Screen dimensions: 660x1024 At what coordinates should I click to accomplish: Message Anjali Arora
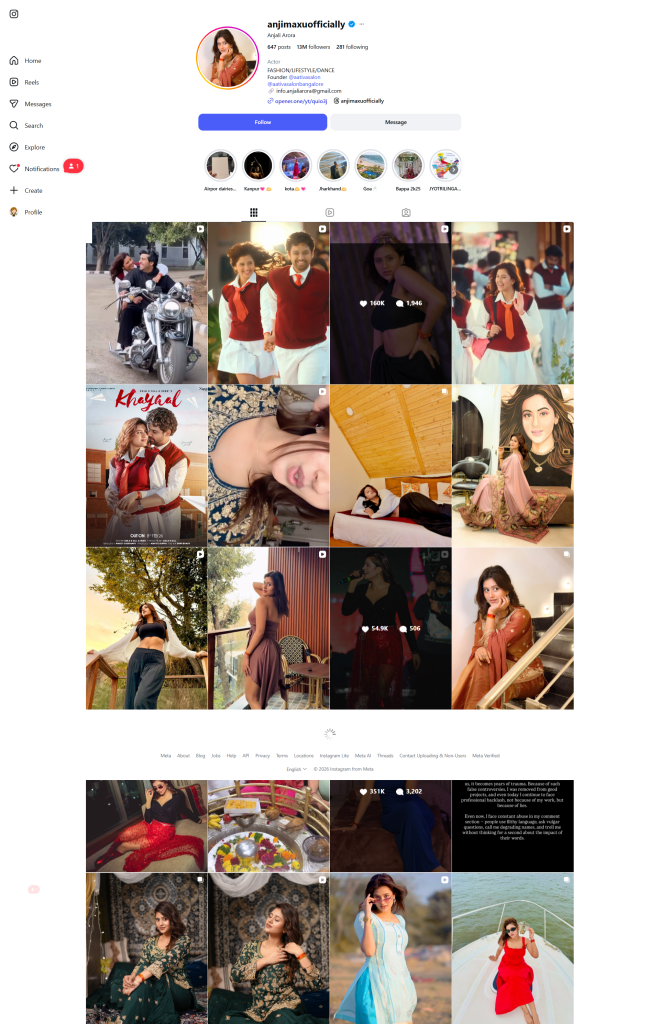click(396, 122)
